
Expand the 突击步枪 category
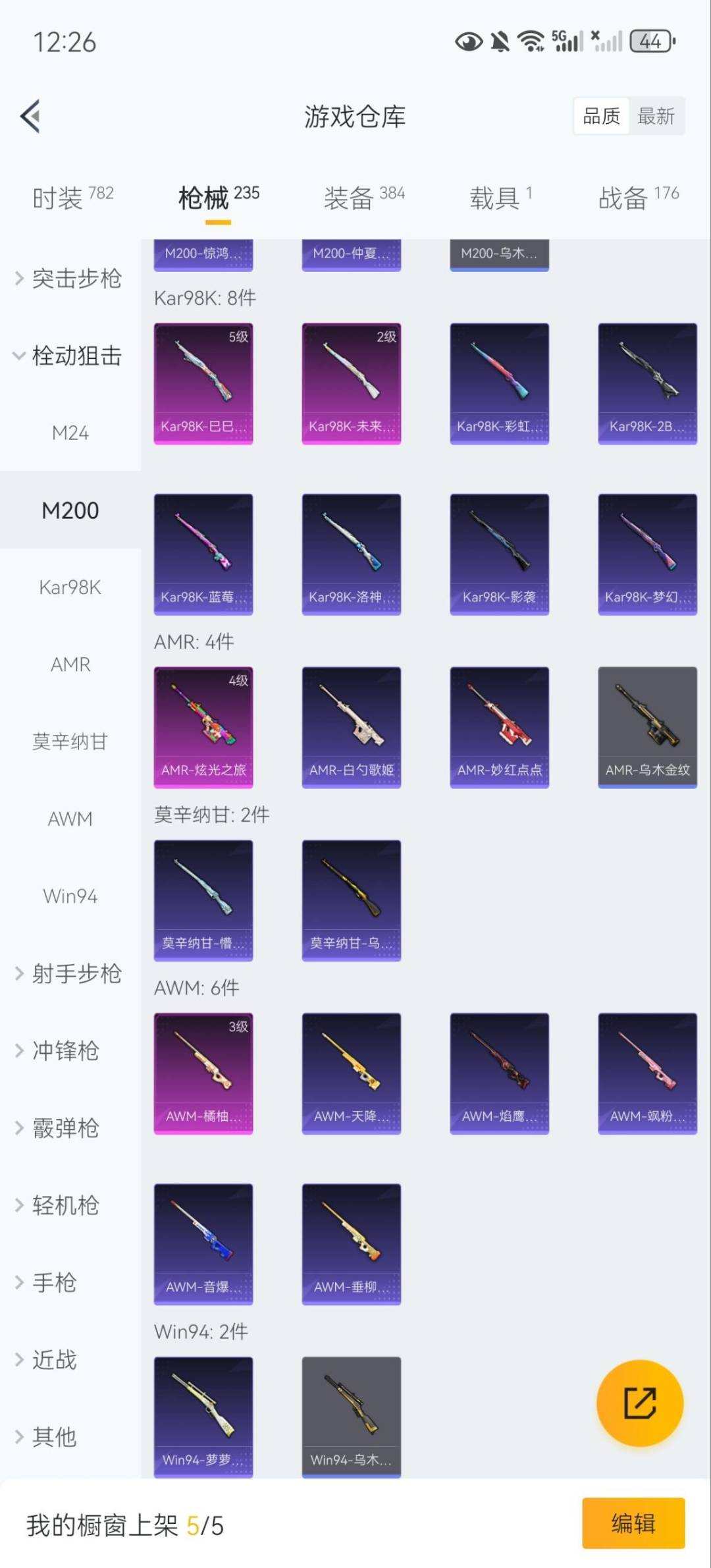coord(74,279)
